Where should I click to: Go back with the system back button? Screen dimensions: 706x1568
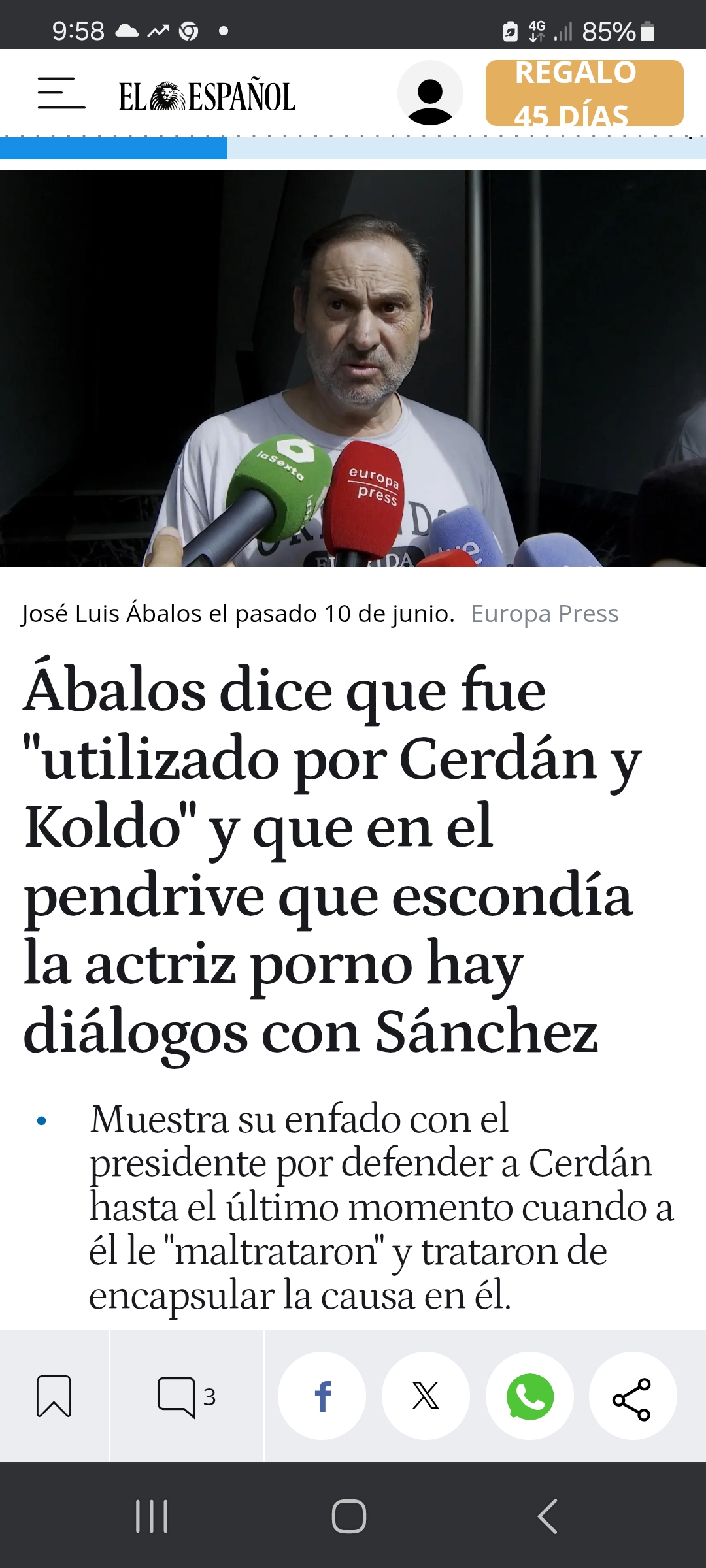[547, 1516]
